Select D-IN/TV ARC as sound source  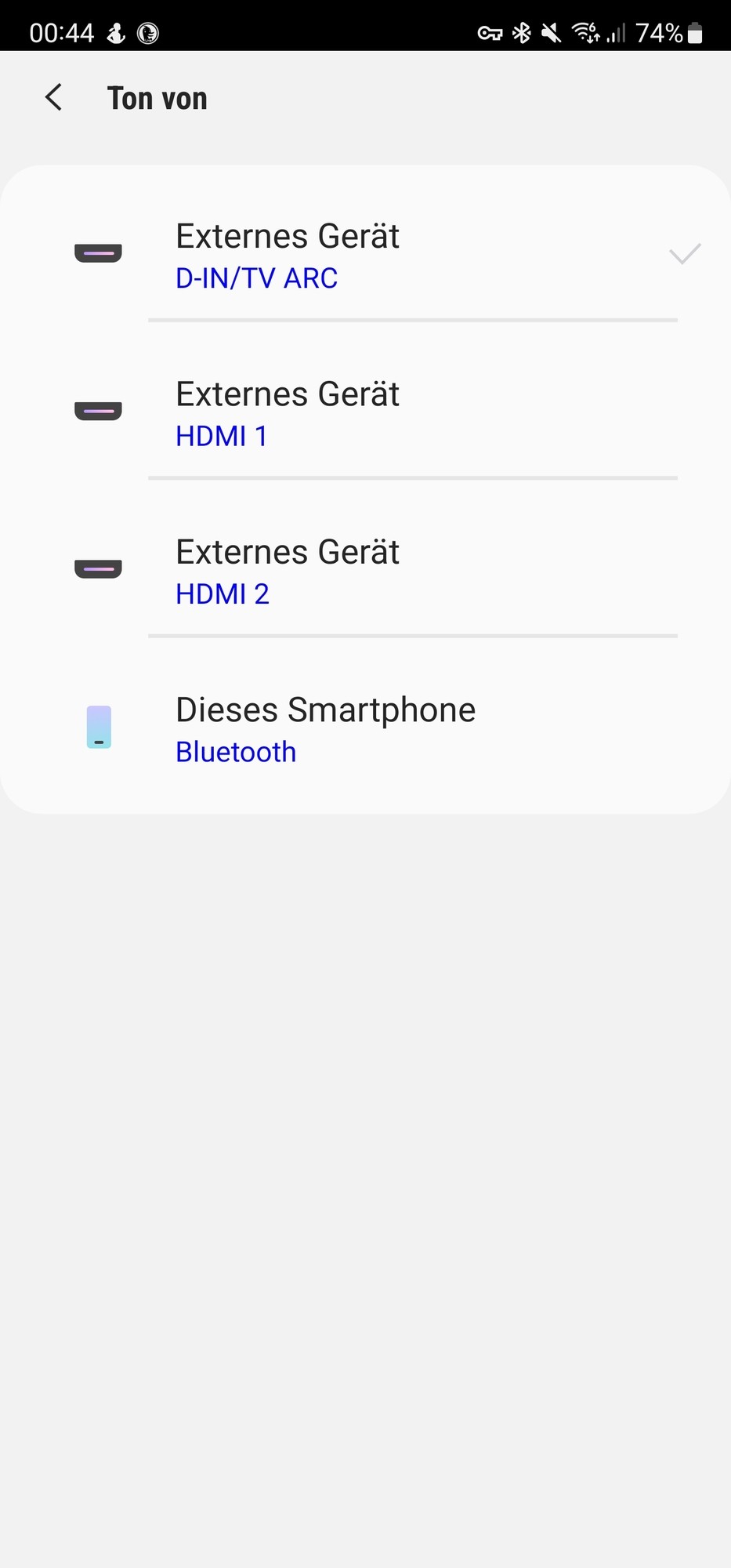click(x=365, y=256)
